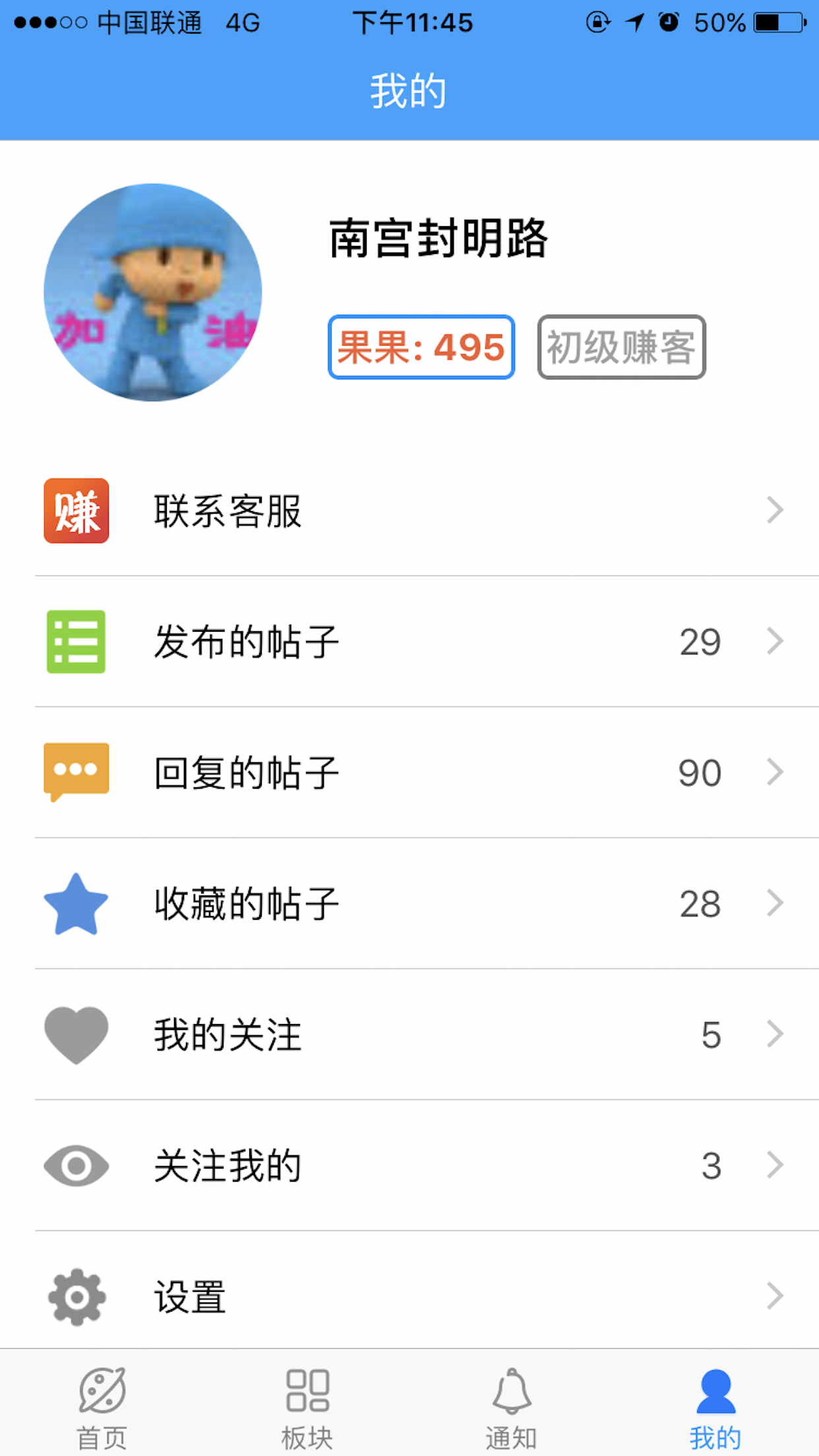Open the 果果: 495 points badge
The image size is (819, 1456).
(x=421, y=347)
